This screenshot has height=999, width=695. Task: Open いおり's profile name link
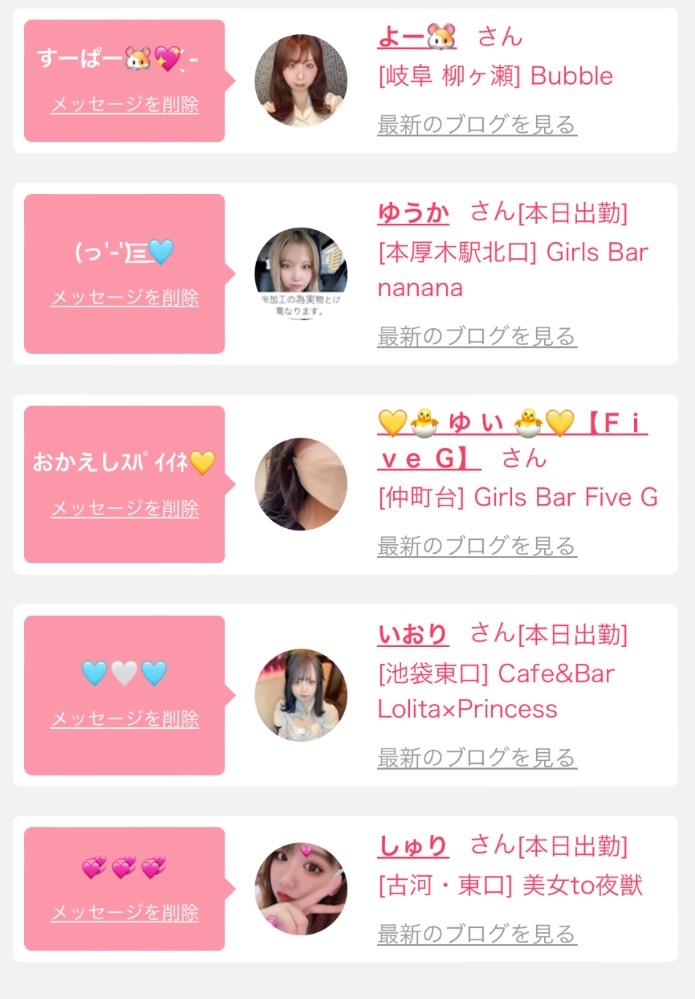413,634
